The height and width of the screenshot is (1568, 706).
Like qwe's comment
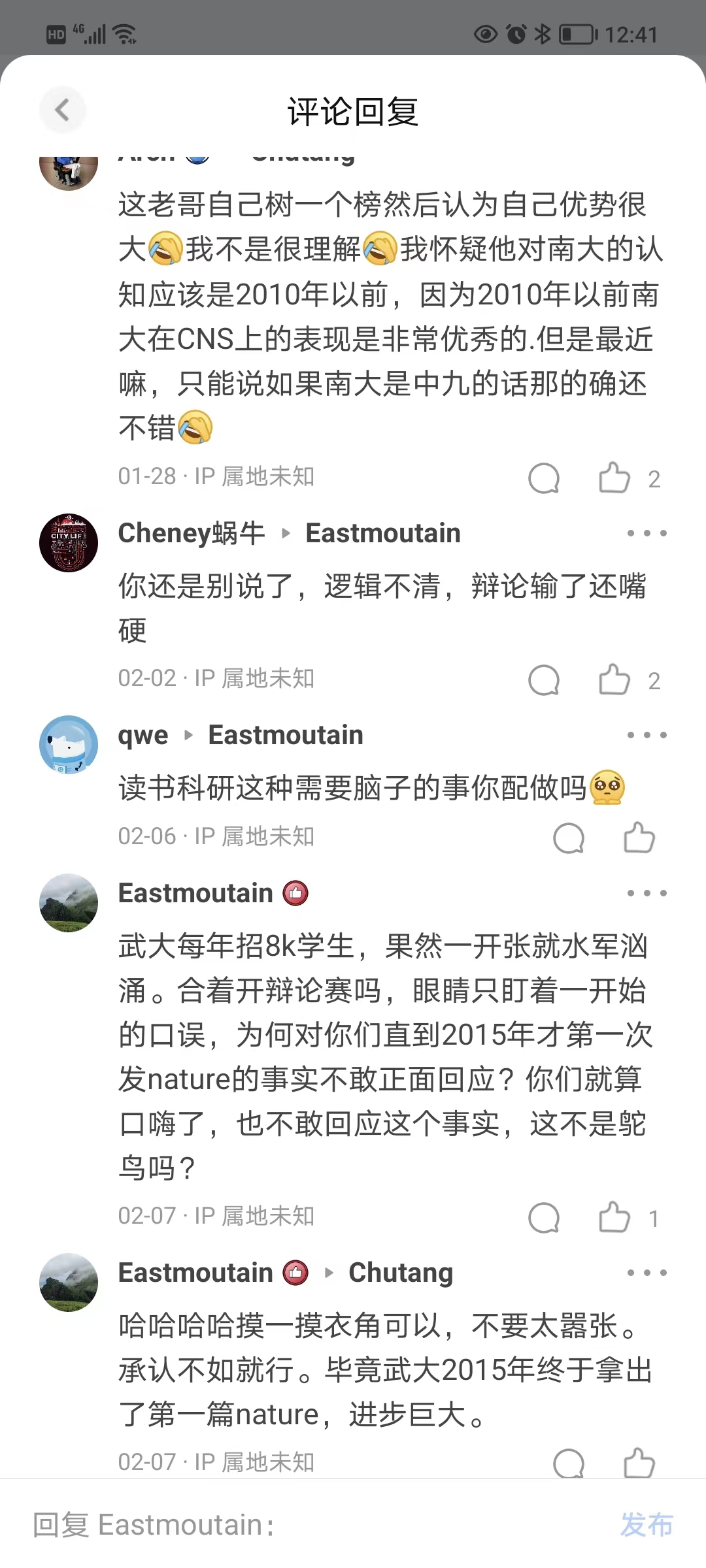pos(639,838)
